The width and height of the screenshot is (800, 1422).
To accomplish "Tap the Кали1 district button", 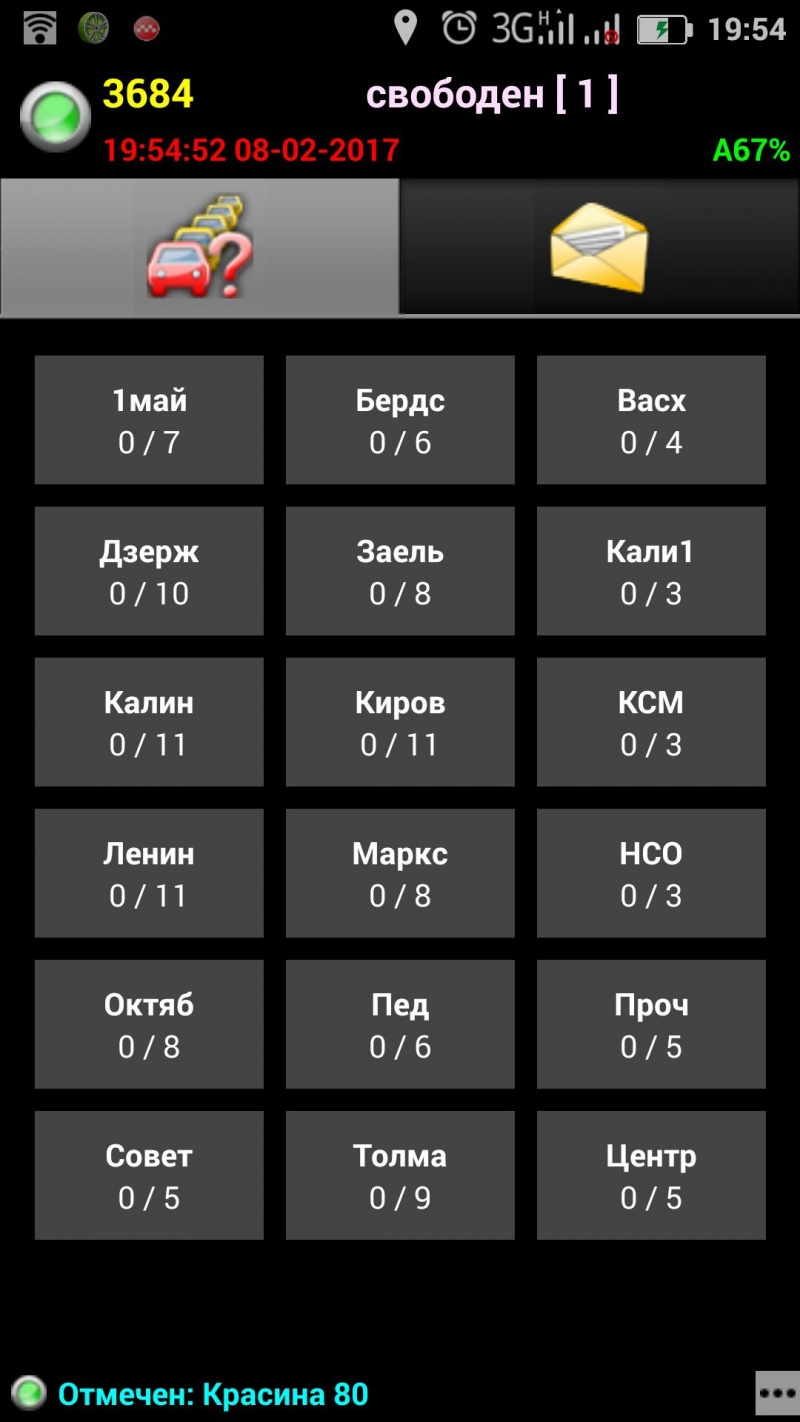I will pos(651,571).
